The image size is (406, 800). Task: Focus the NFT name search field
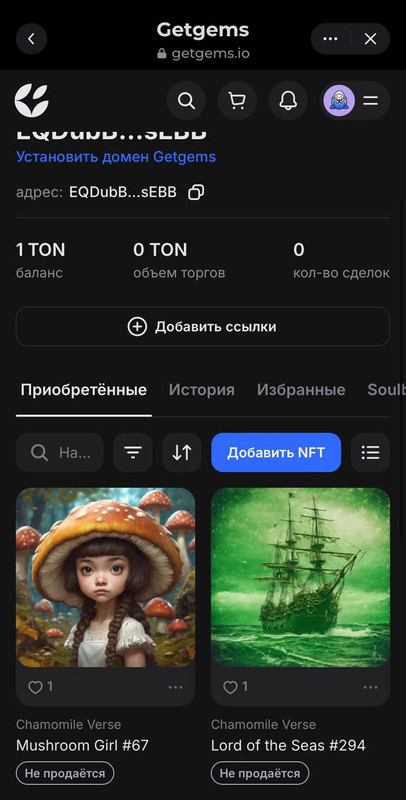(60, 453)
